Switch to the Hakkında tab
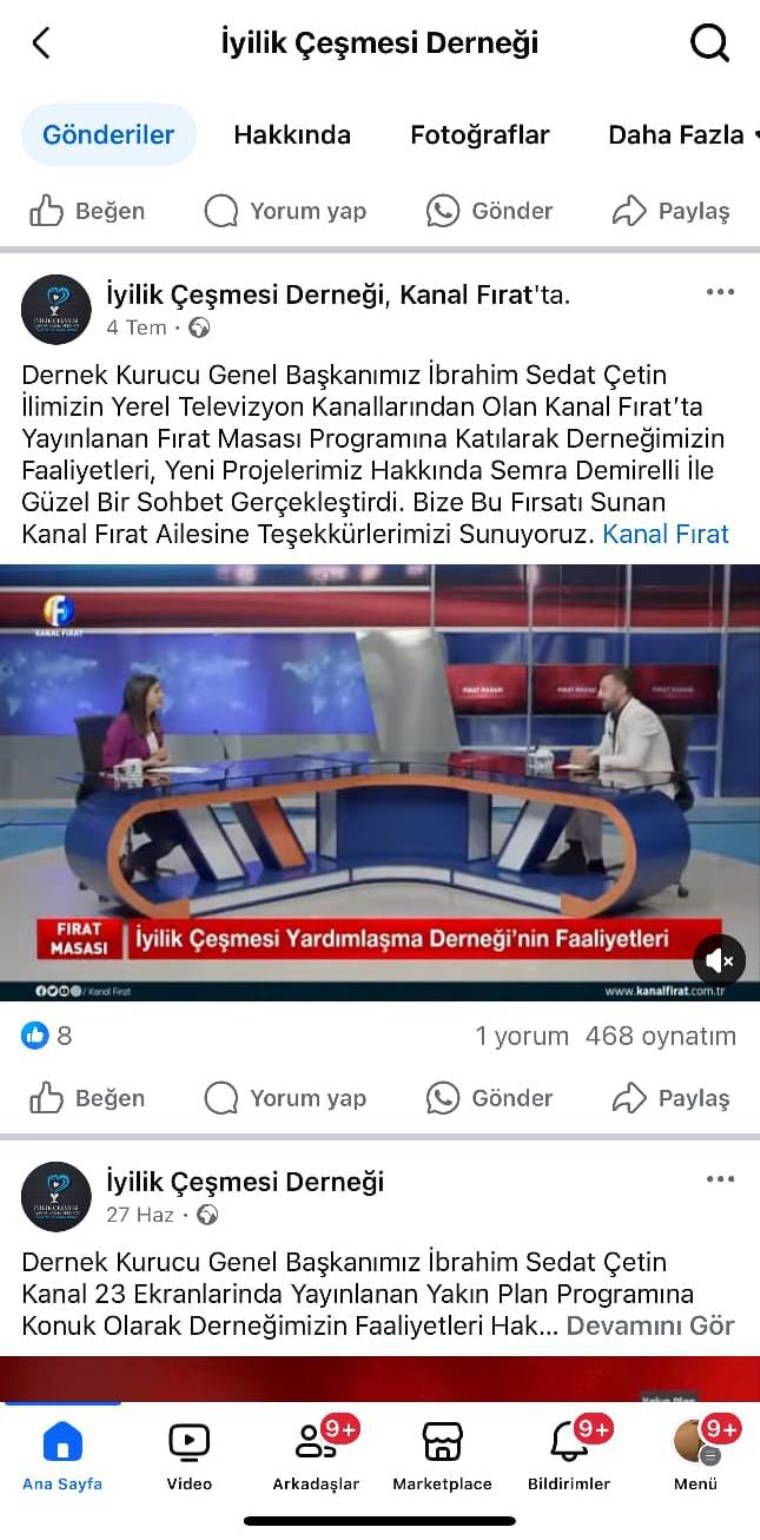The width and height of the screenshot is (760, 1540). pyautogui.click(x=292, y=135)
